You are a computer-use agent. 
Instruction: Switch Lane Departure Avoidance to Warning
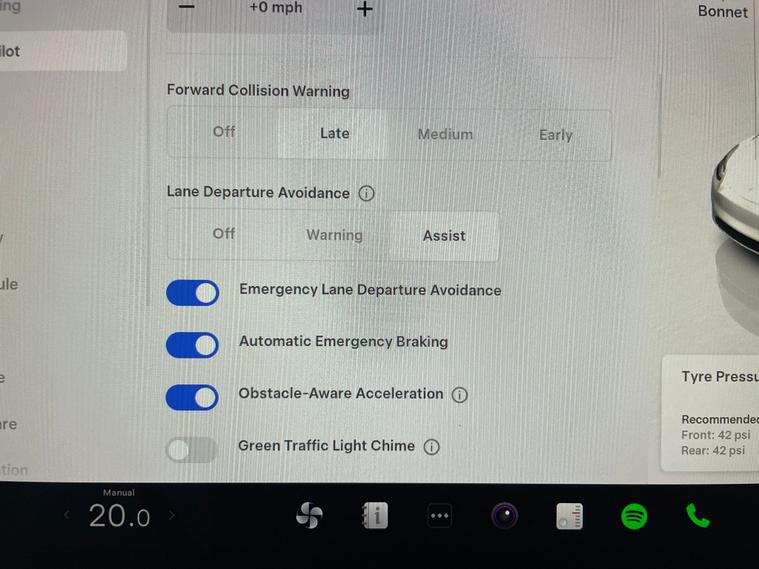334,236
